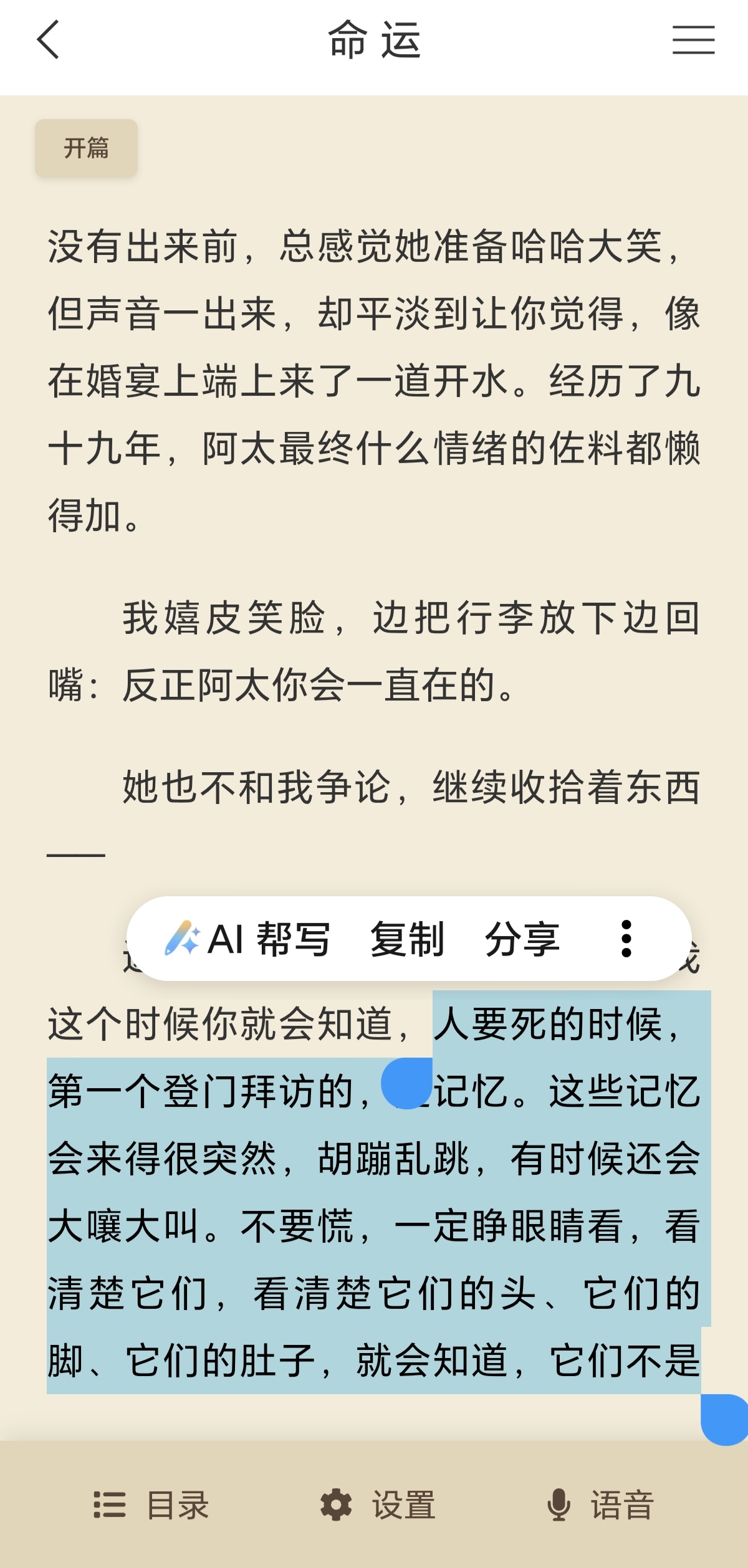748x1568 pixels.
Task: Start 语音 audio reading
Action: 600,1505
